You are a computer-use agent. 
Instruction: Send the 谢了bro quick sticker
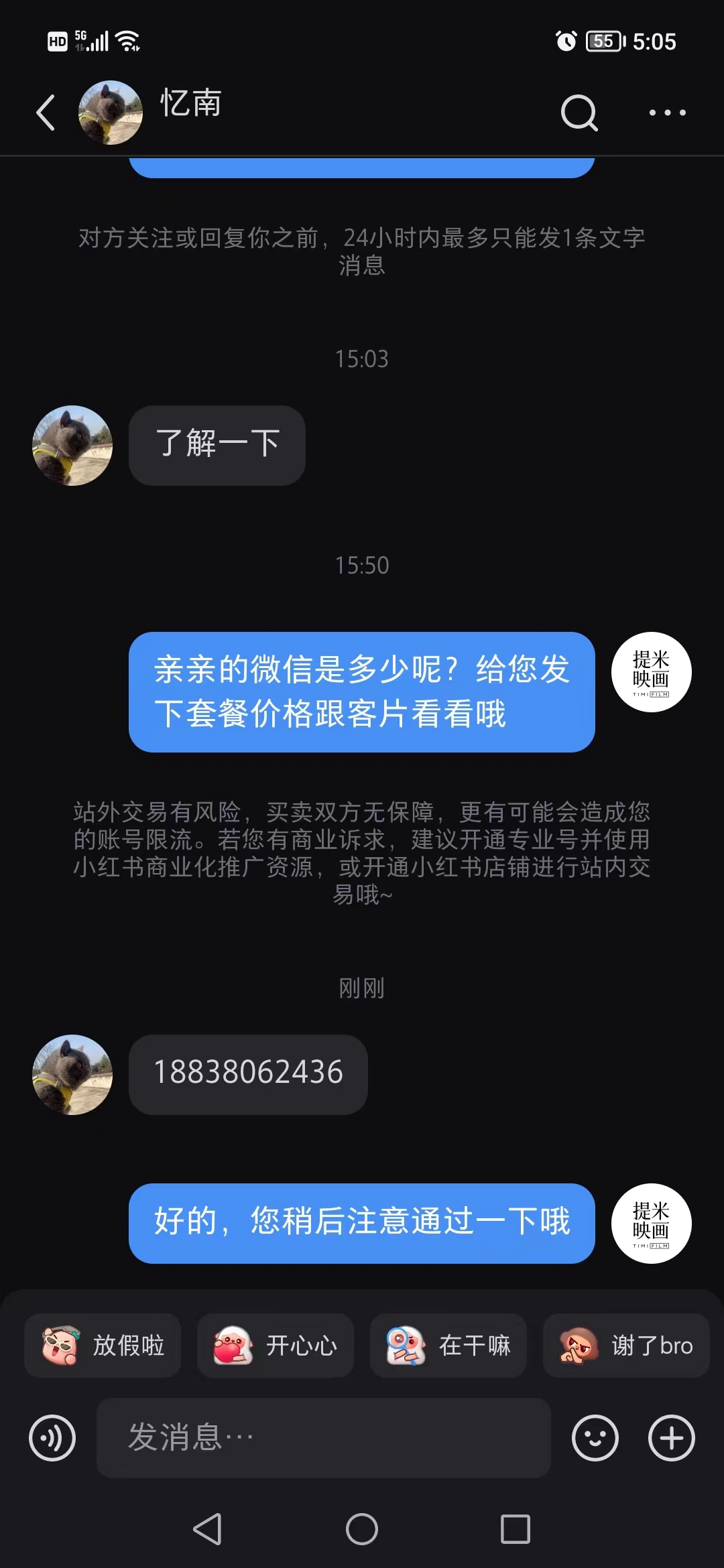point(626,1345)
